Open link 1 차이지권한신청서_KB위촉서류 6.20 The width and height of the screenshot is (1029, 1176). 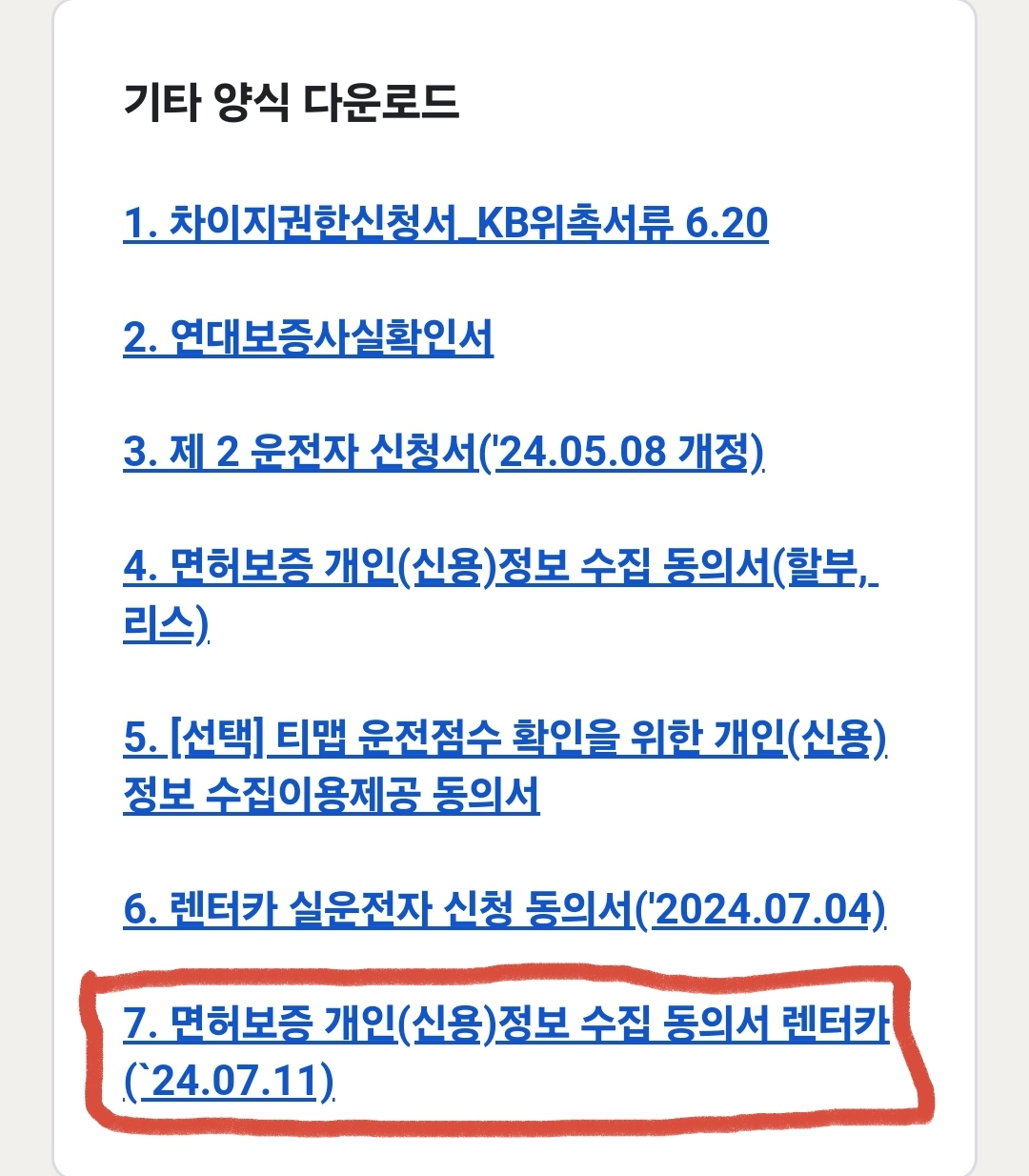point(445,223)
